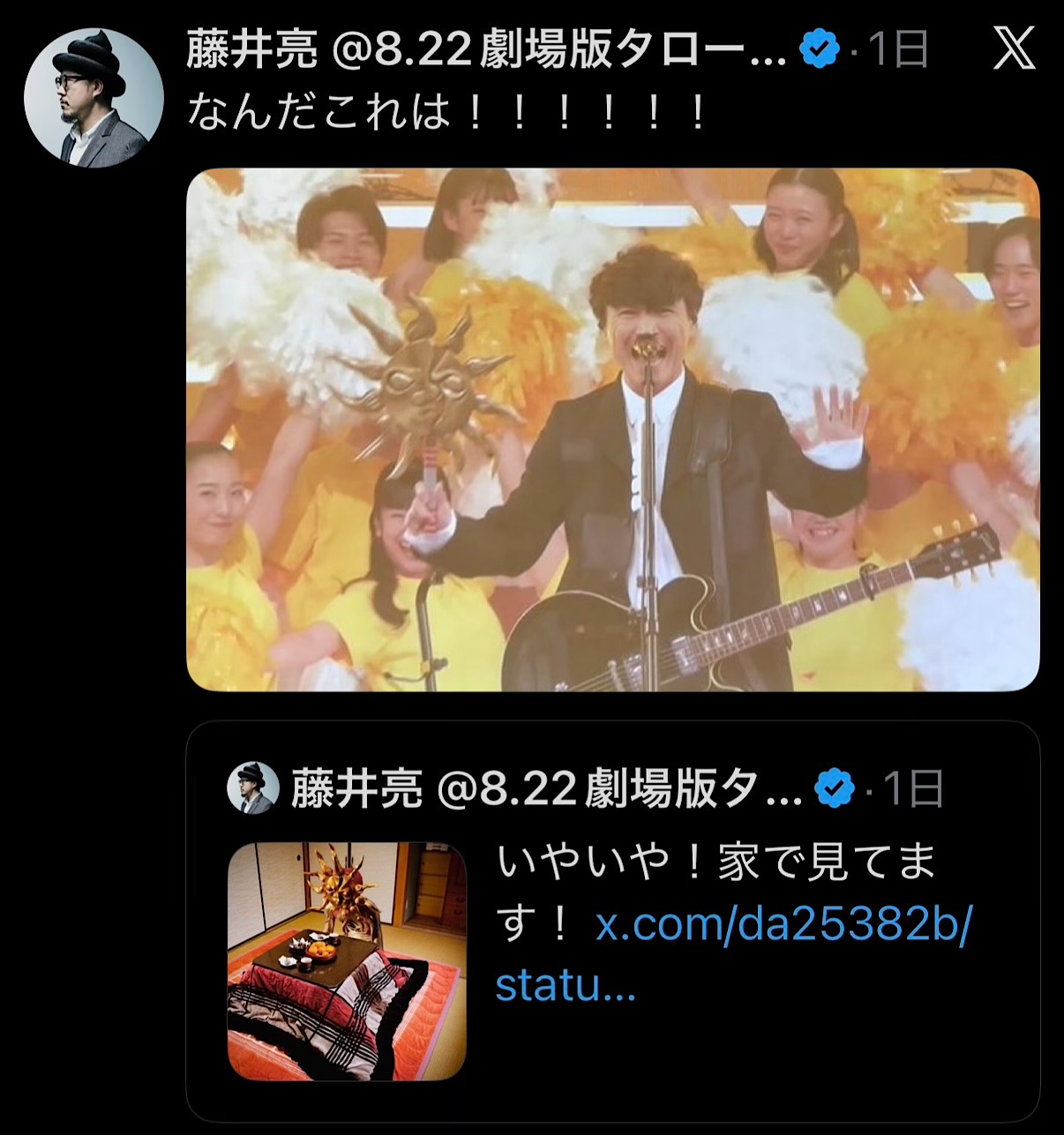View the guitarist photo in full
The height and width of the screenshot is (1135, 1064).
(x=612, y=429)
